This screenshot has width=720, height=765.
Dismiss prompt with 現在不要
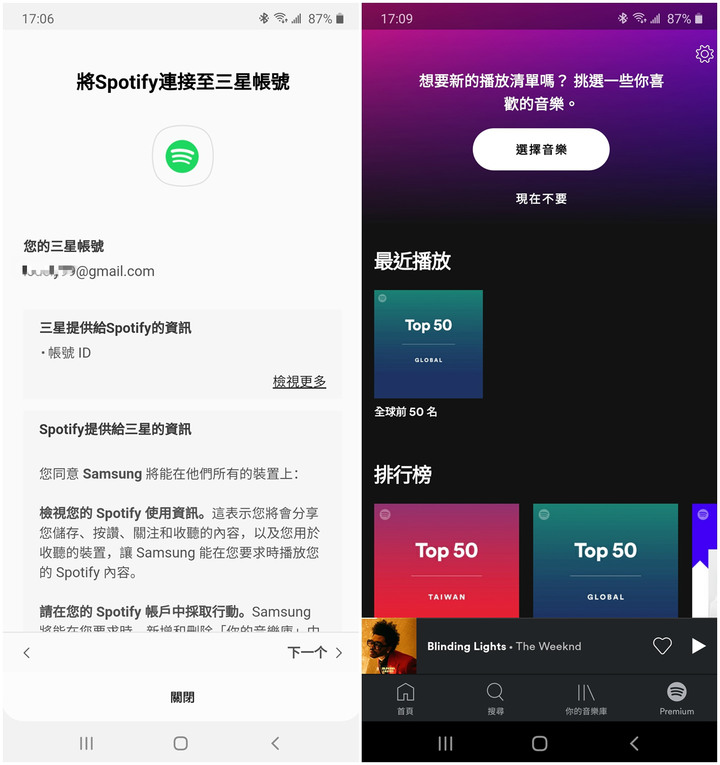[541, 199]
